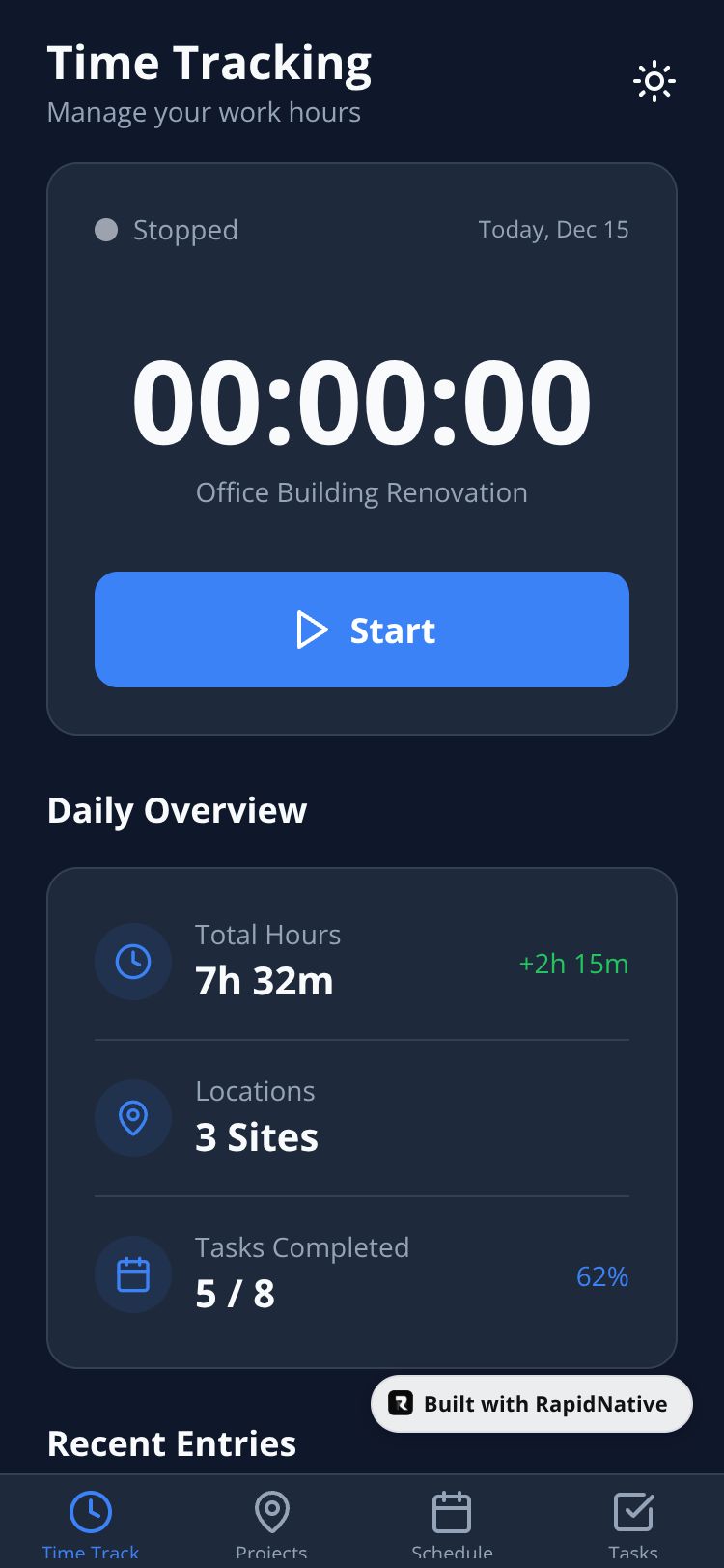Switch to the Projects tab
The image size is (724, 1568).
(x=271, y=1522)
